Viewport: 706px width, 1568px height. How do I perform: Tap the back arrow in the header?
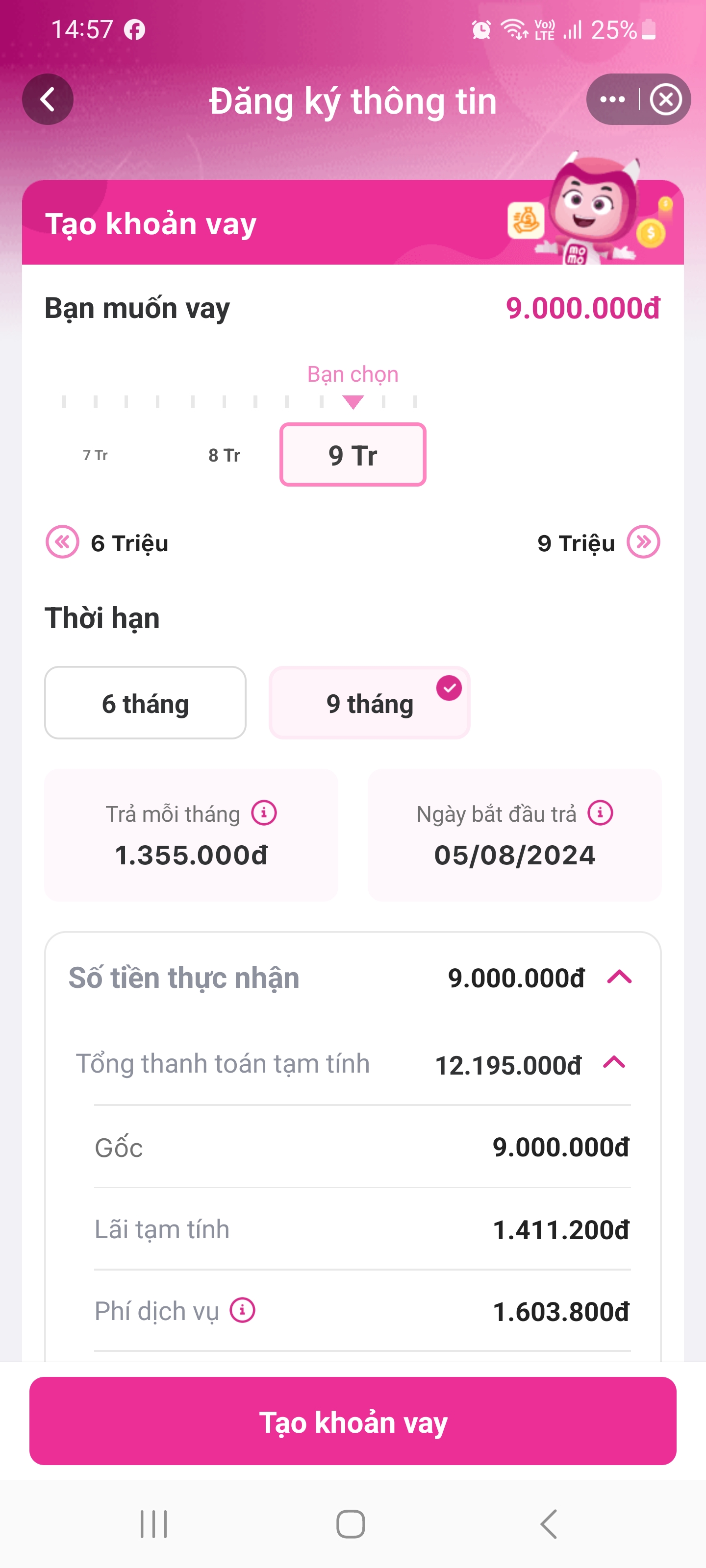(48, 99)
